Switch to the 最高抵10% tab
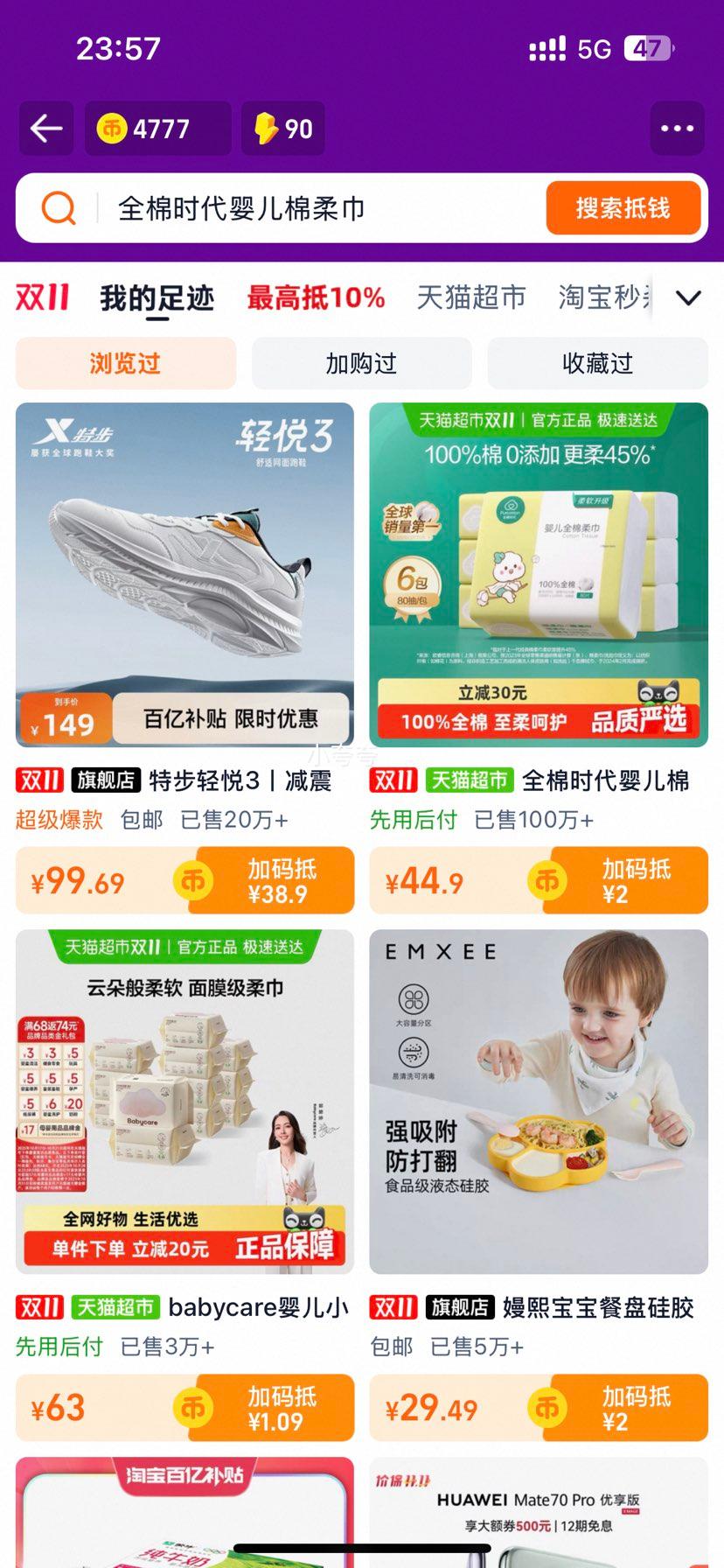Screen dimensions: 724x1568 point(316,298)
